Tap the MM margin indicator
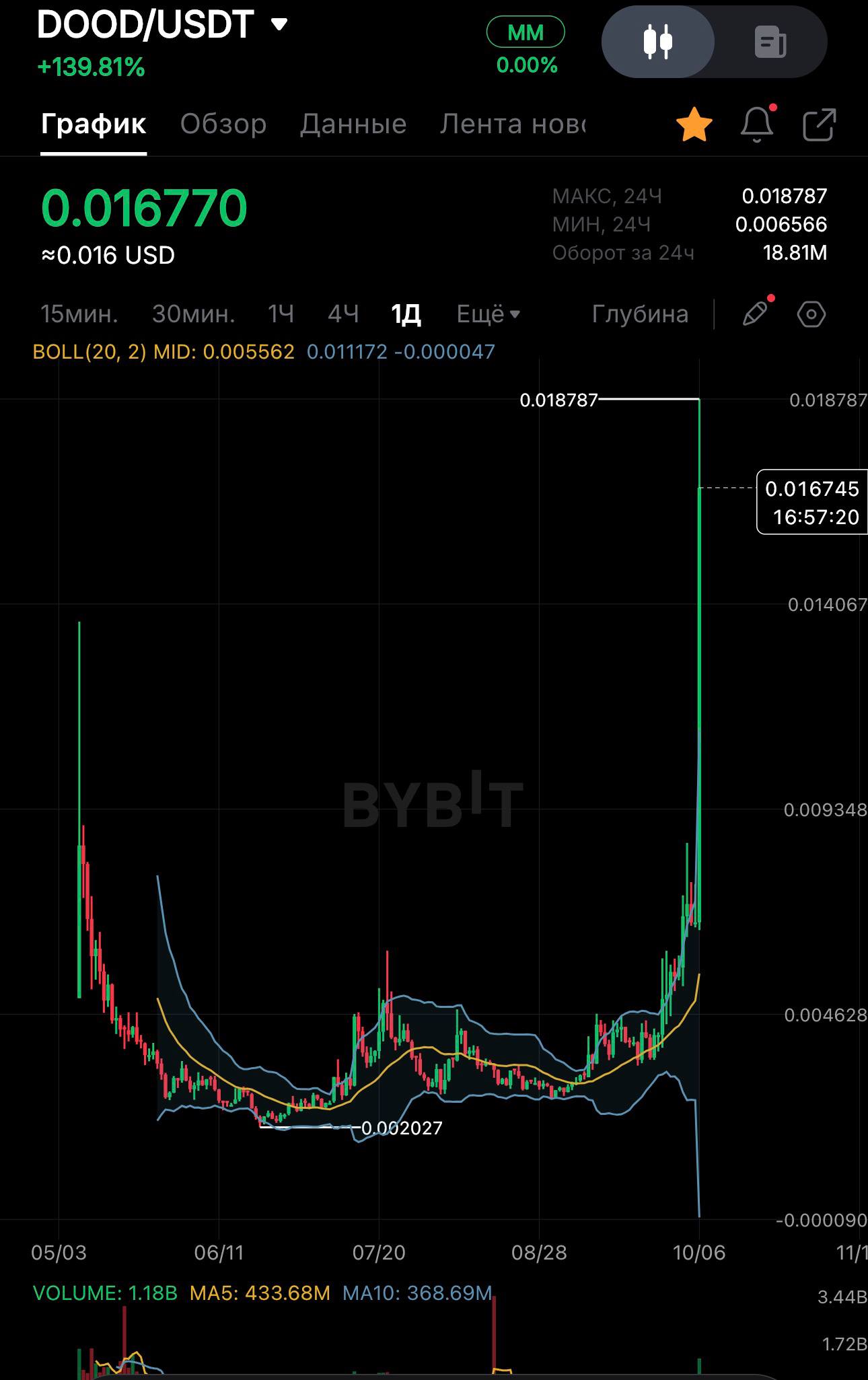868x1380 pixels. point(526,32)
